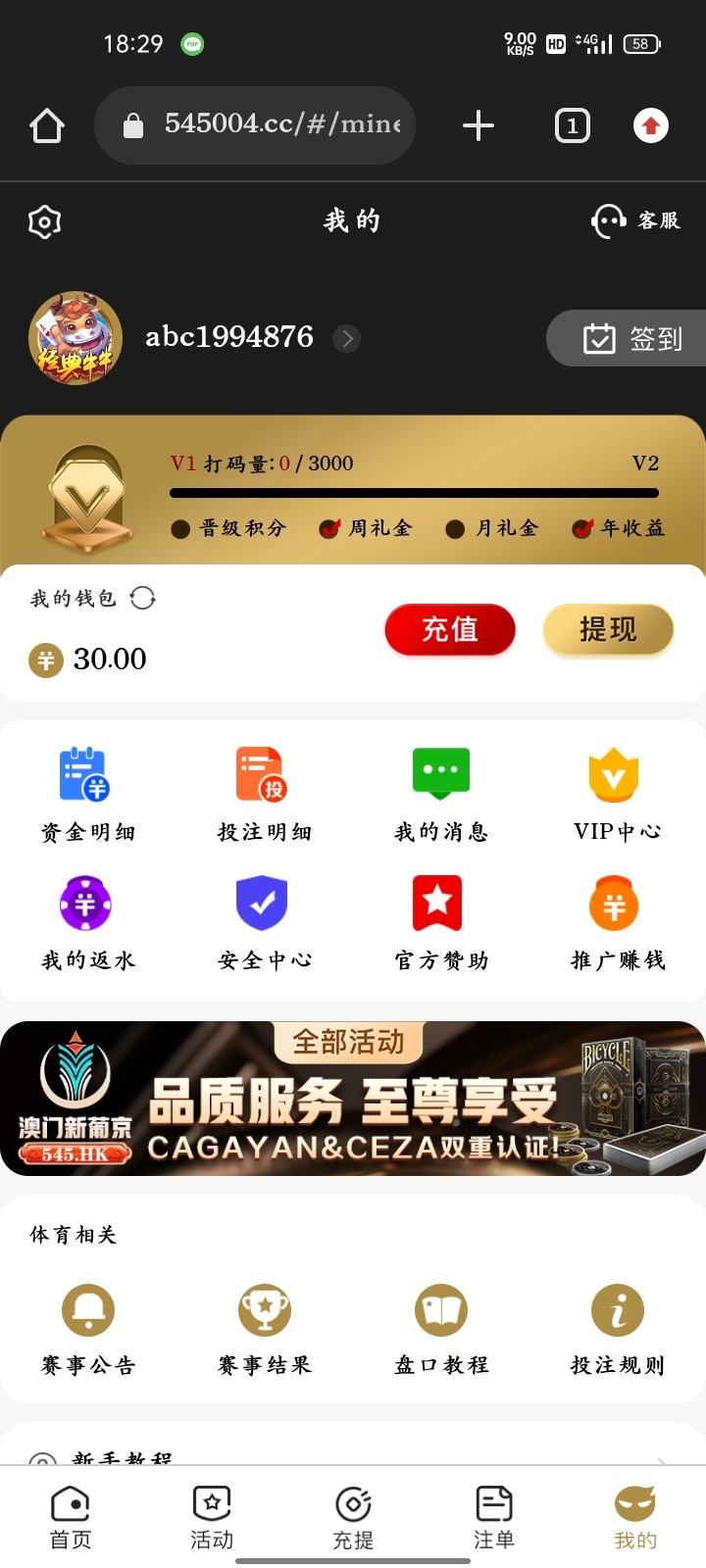Switch to the 注单 tab
Screen dimensions: 706x1568
click(494, 1517)
